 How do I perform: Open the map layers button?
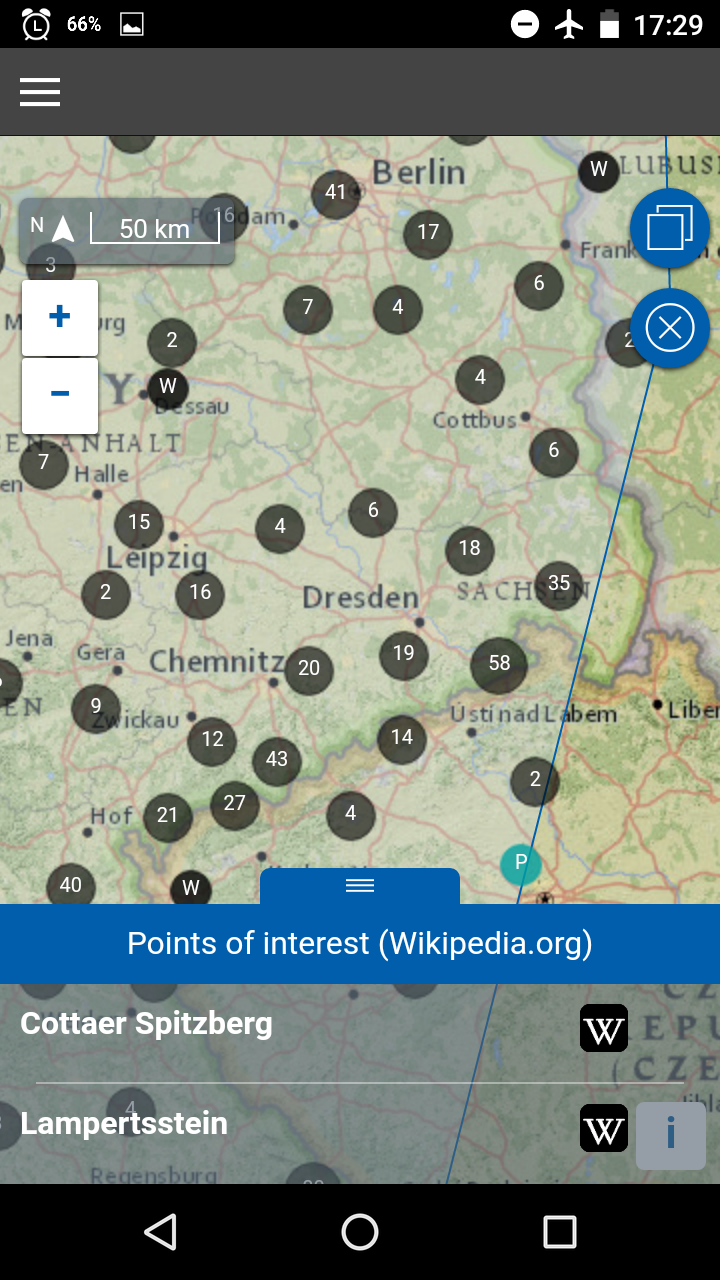point(670,228)
